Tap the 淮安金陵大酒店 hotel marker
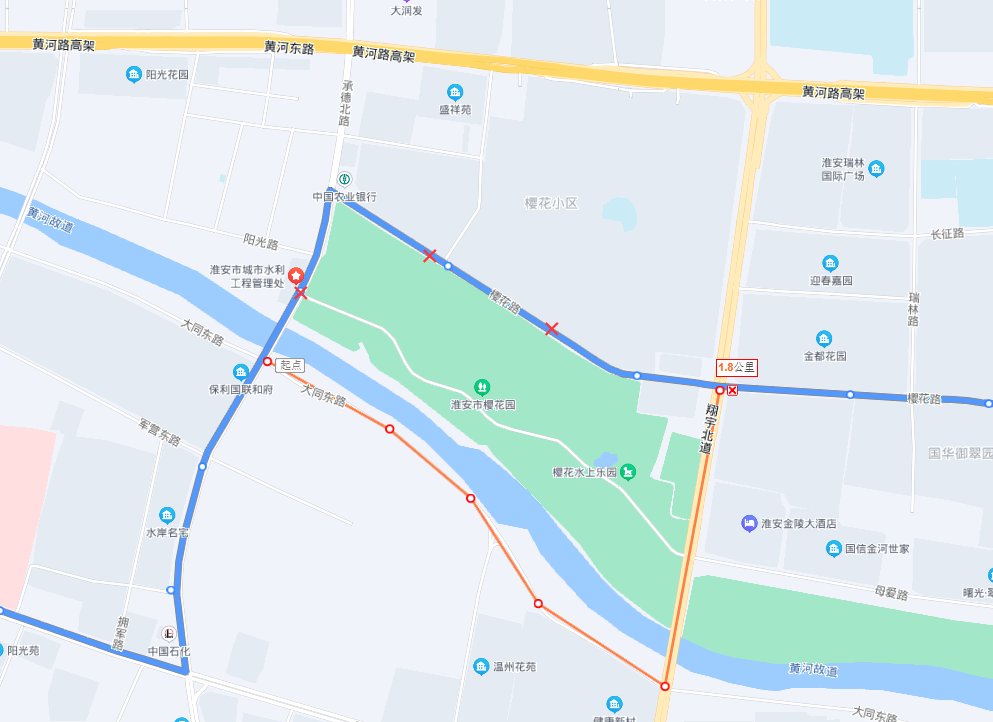Image resolution: width=993 pixels, height=722 pixels. pos(749,523)
